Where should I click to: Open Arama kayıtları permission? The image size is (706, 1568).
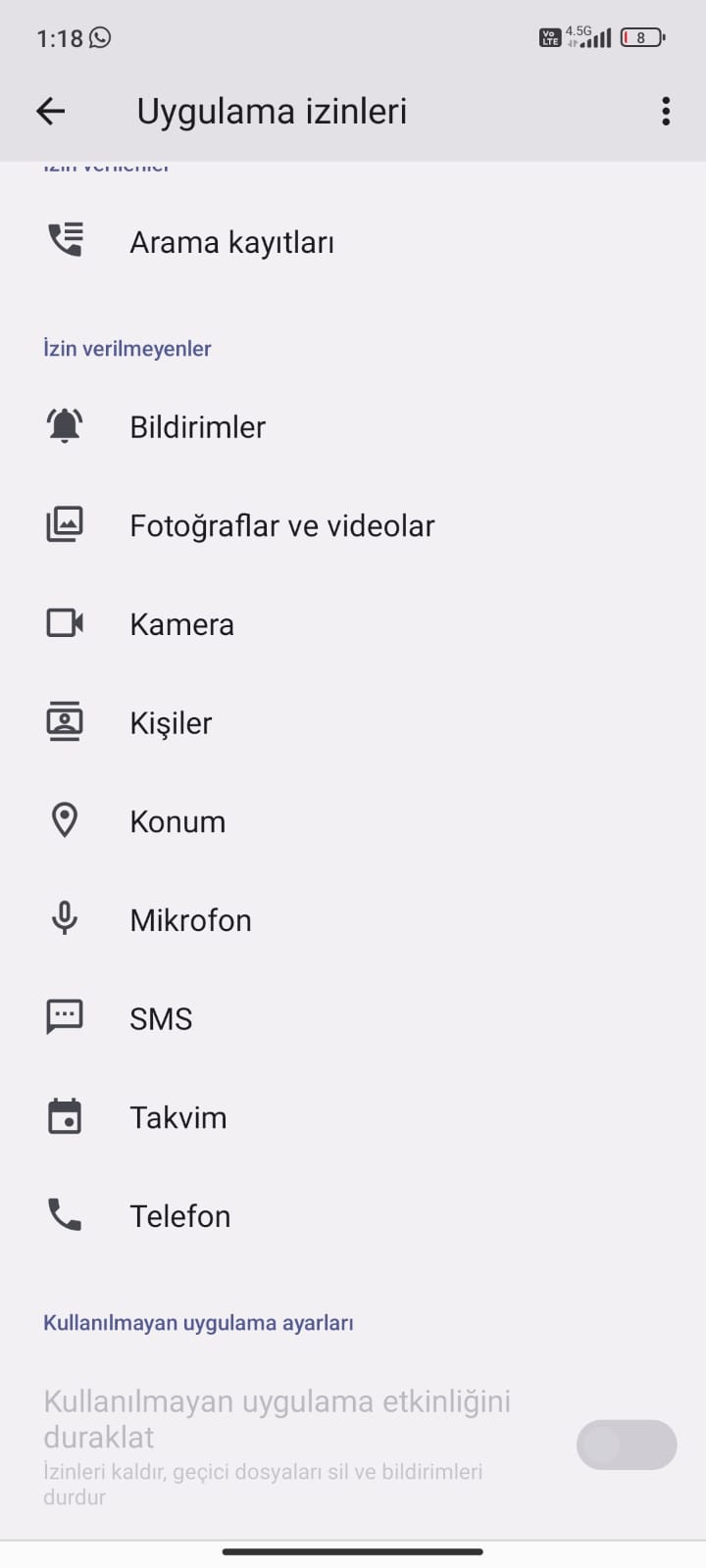pos(231,242)
